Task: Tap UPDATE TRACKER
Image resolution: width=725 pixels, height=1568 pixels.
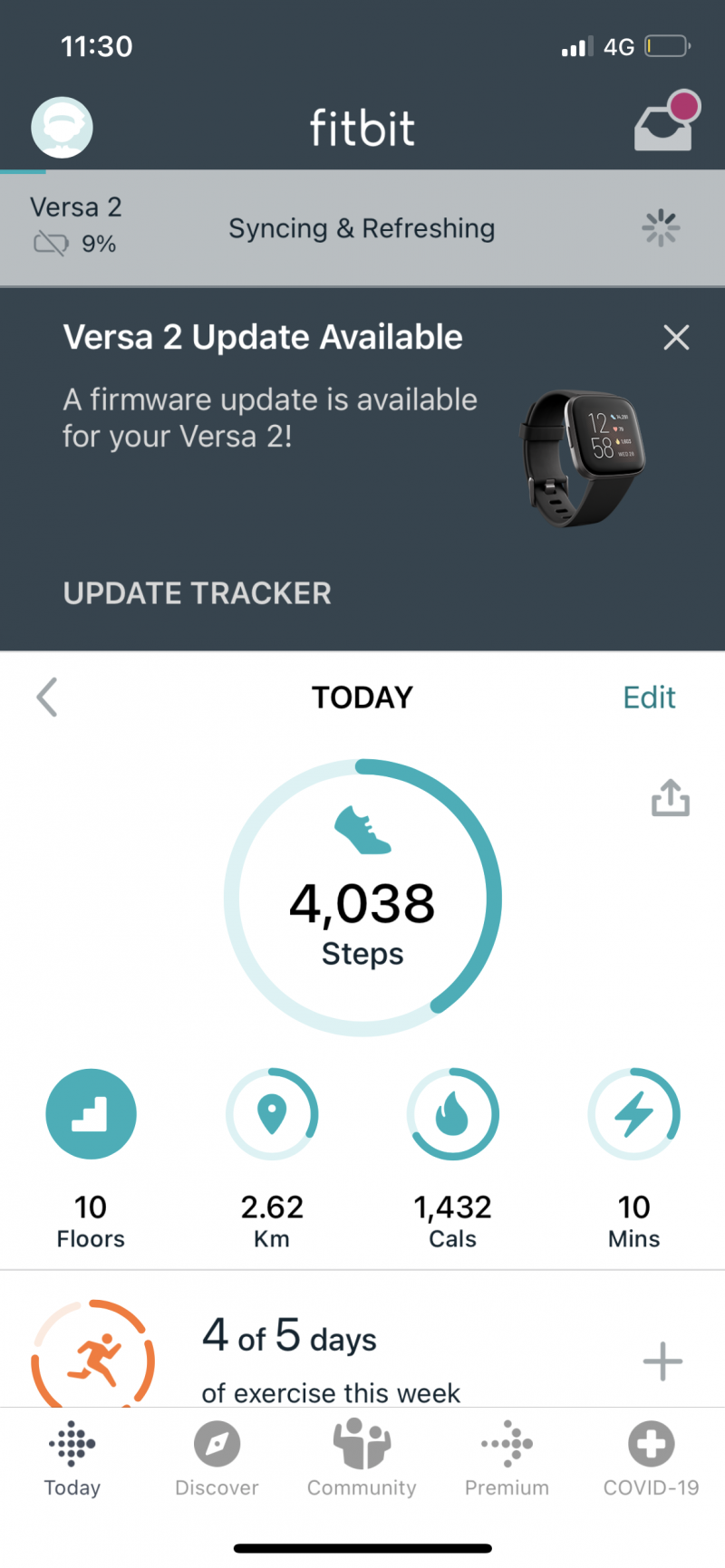Action: [197, 593]
